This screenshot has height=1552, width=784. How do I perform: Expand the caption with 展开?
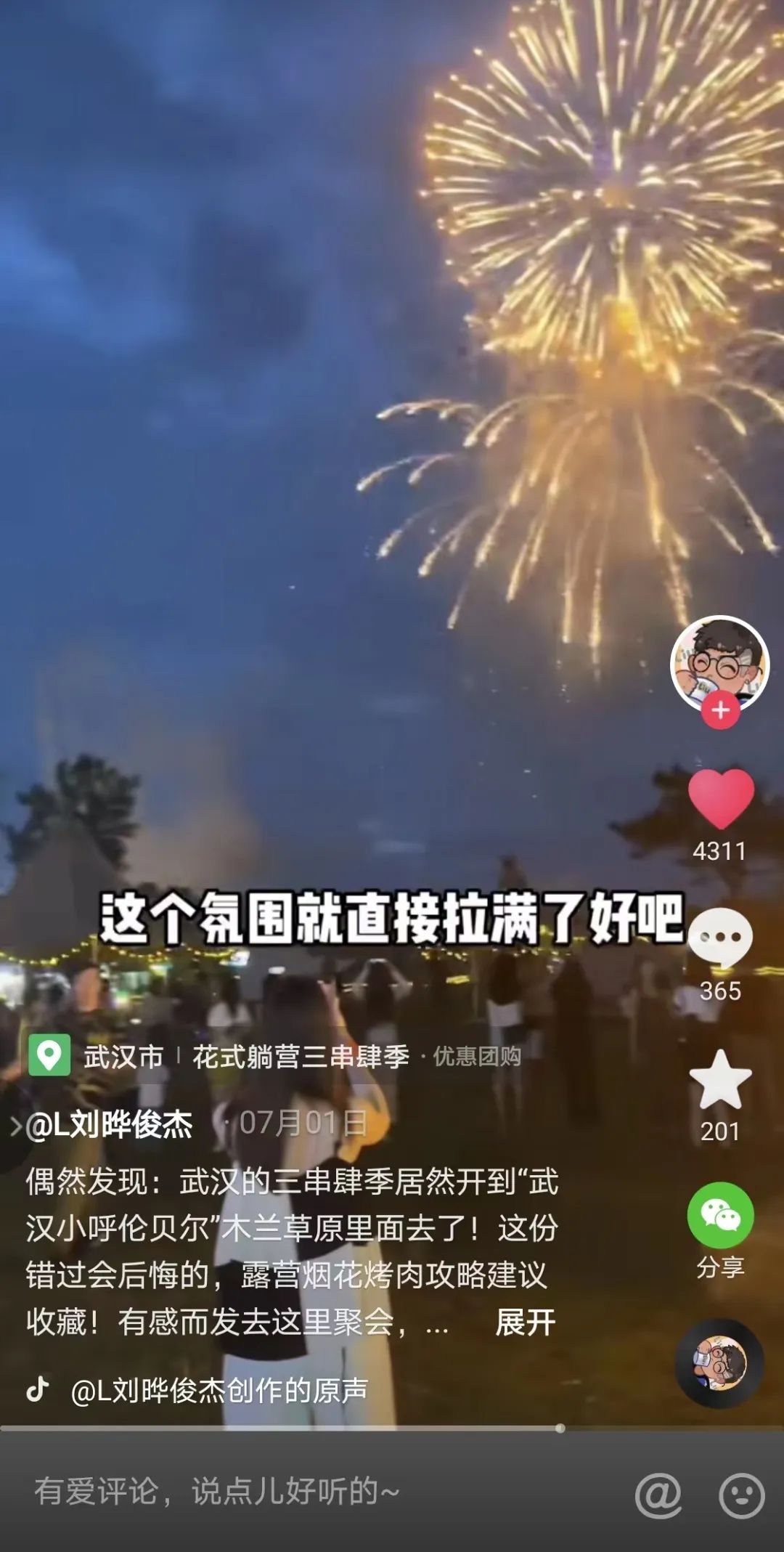(525, 1323)
